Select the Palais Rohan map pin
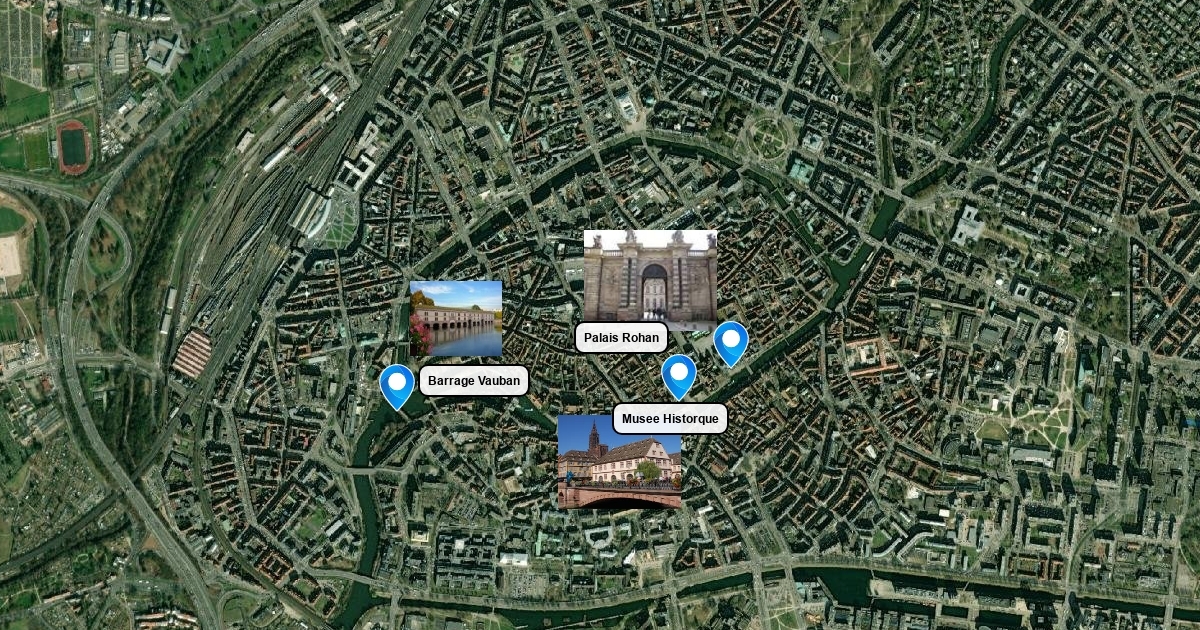 (x=731, y=343)
